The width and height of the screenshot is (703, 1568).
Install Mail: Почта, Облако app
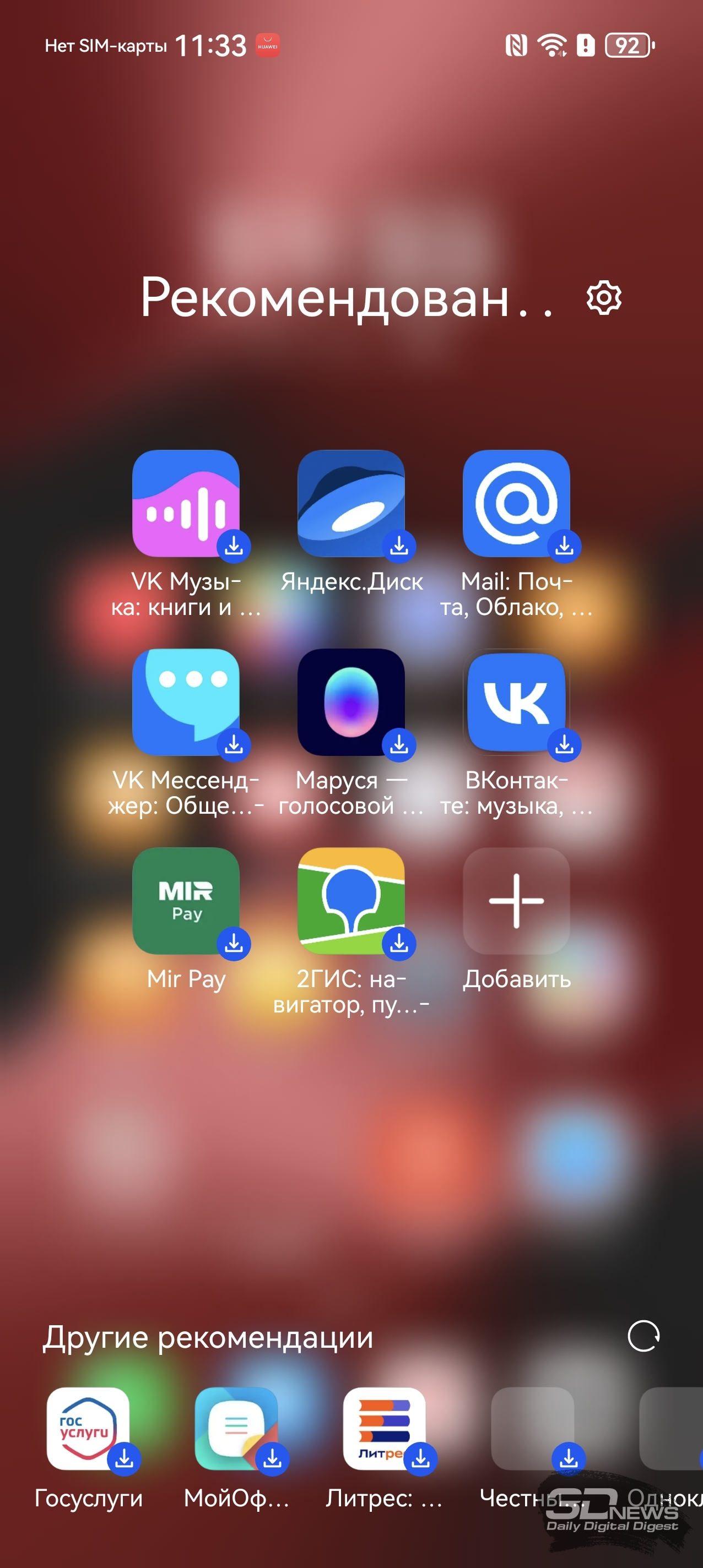(517, 503)
